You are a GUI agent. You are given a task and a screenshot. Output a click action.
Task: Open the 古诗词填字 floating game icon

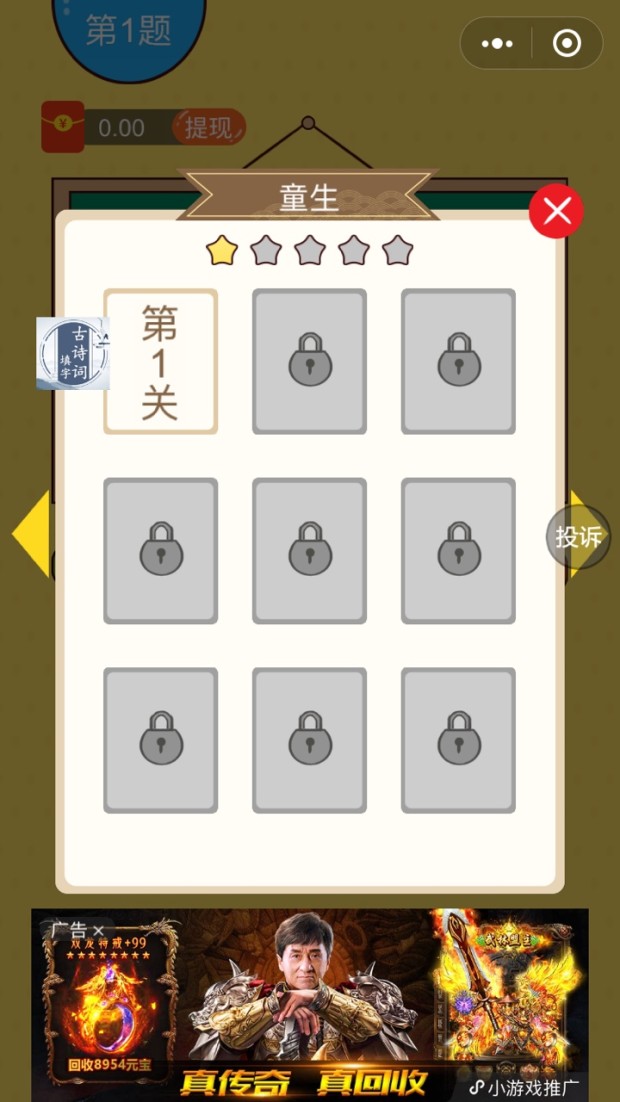tap(72, 353)
